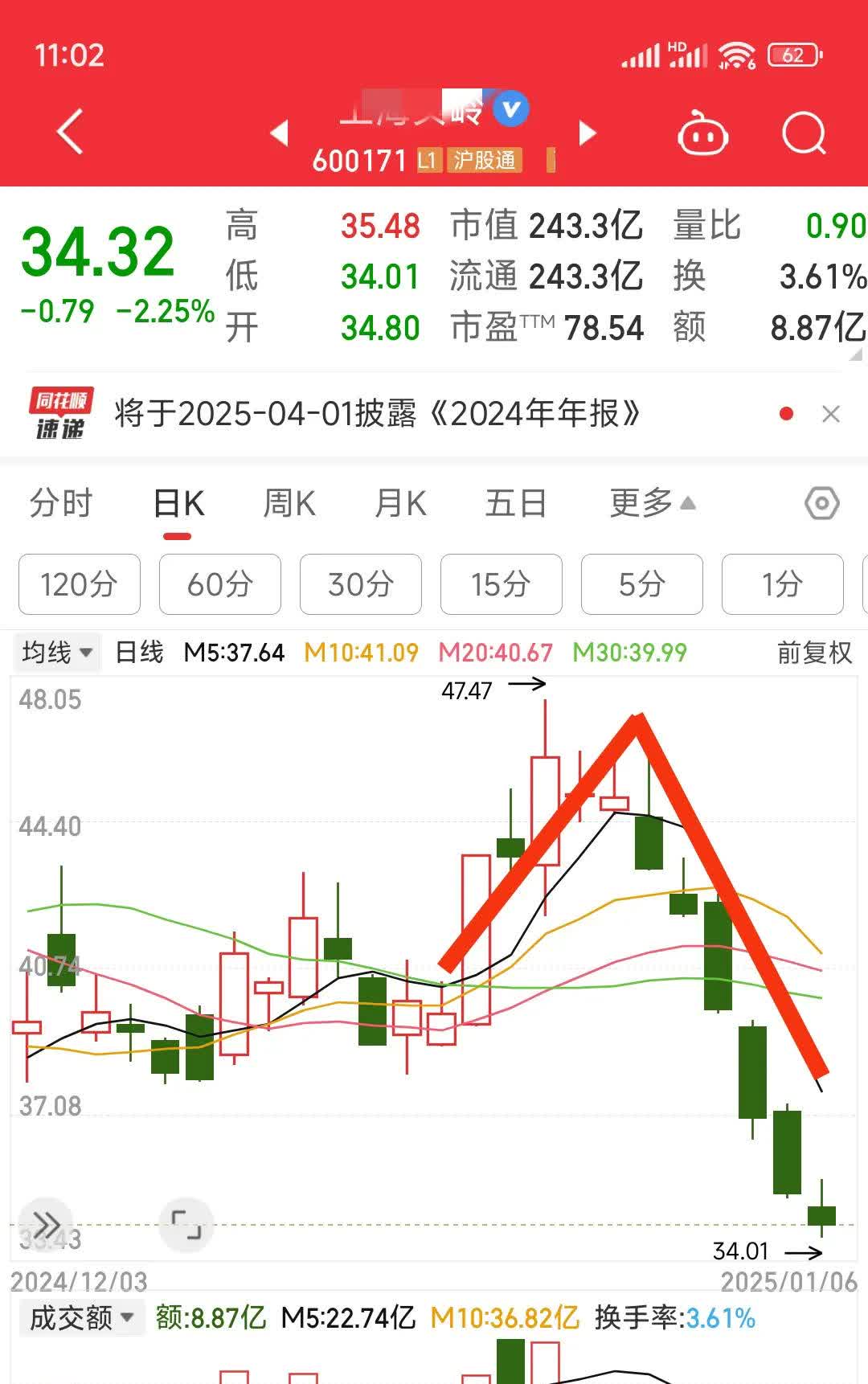Switch to previous stock with left arrow

tap(279, 133)
